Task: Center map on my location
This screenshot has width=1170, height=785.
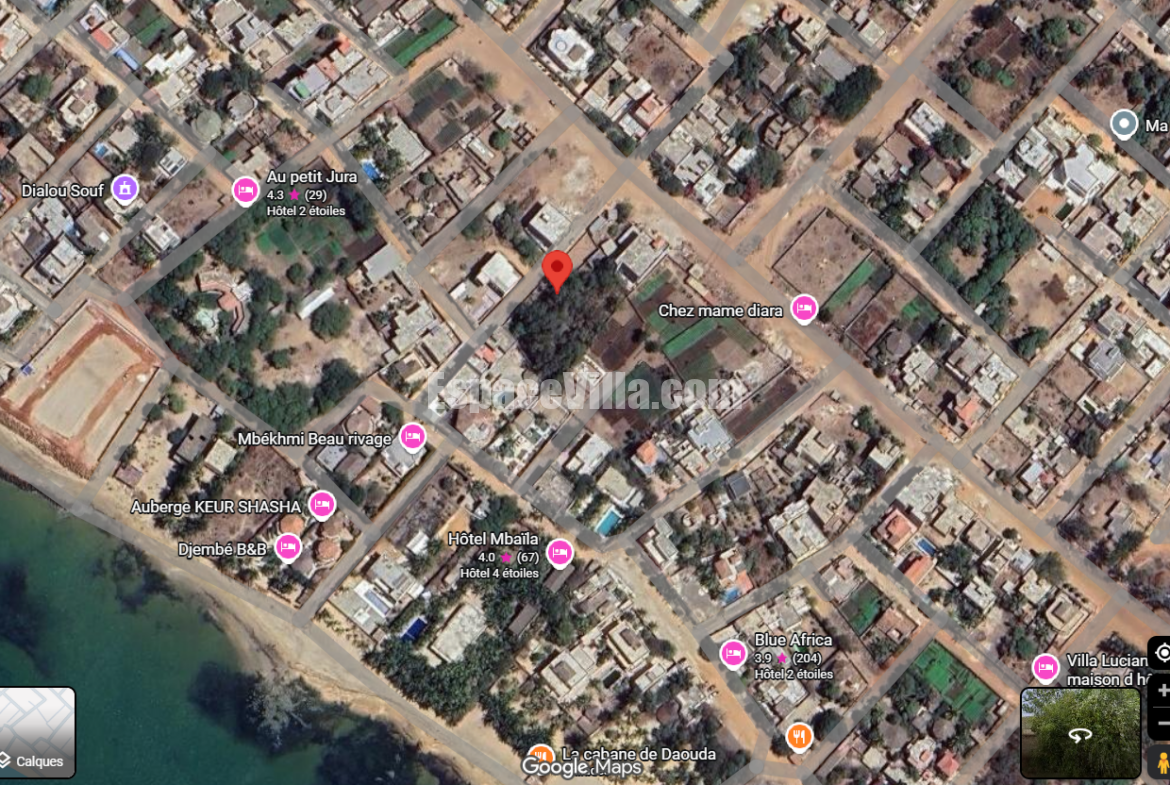Action: point(1162,653)
